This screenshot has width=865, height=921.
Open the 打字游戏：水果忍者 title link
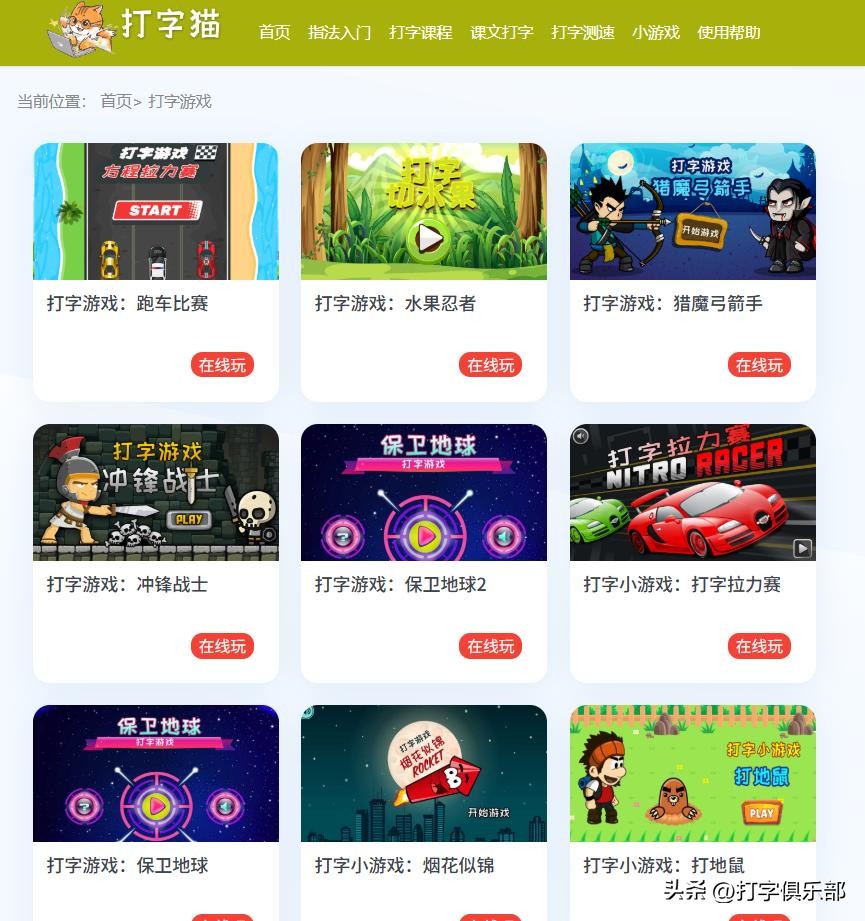[x=396, y=304]
